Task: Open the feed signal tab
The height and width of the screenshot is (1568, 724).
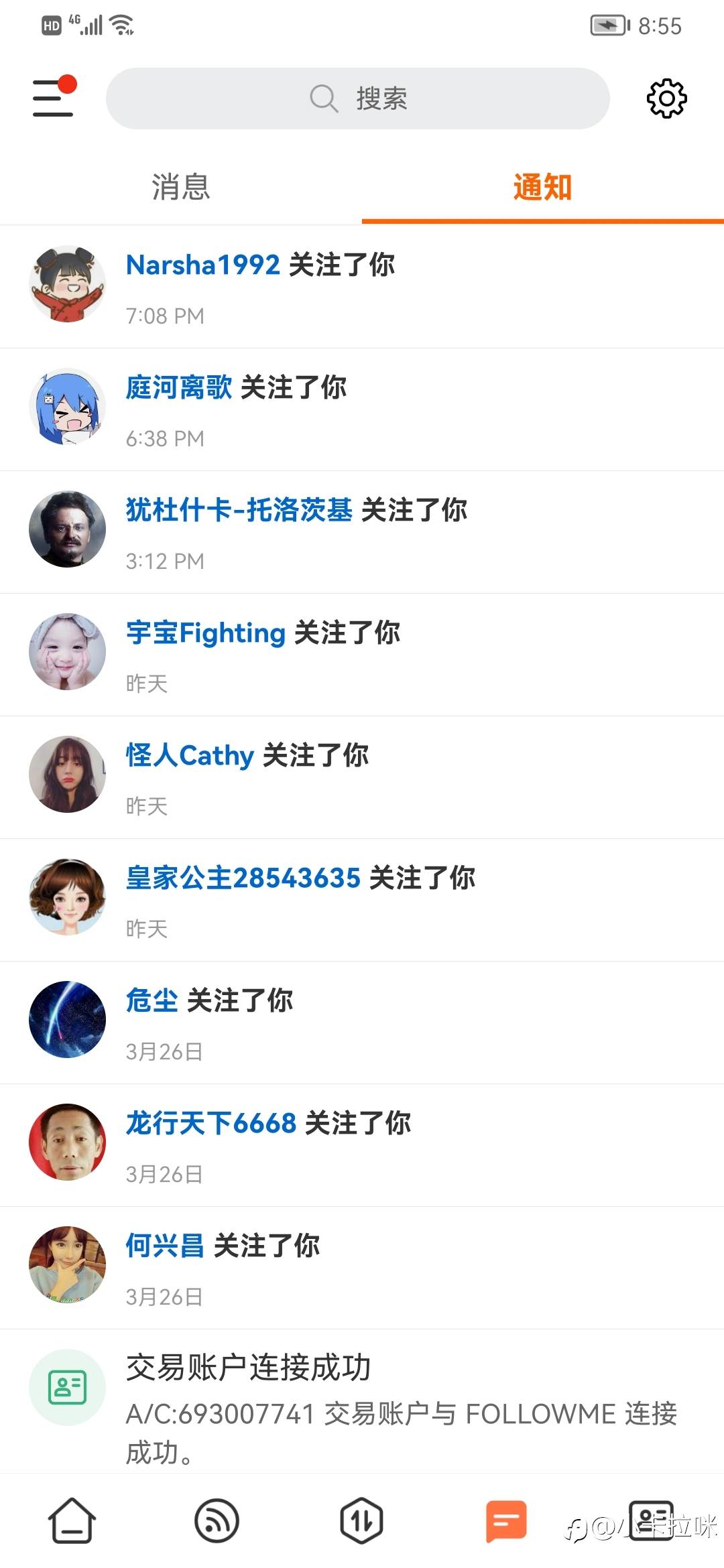Action: tap(217, 1520)
